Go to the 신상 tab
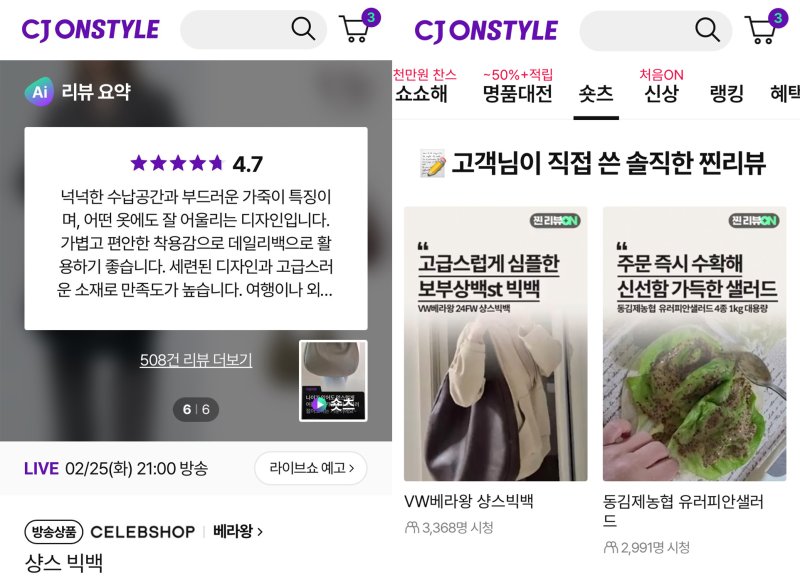This screenshot has width=800, height=587. [x=661, y=94]
